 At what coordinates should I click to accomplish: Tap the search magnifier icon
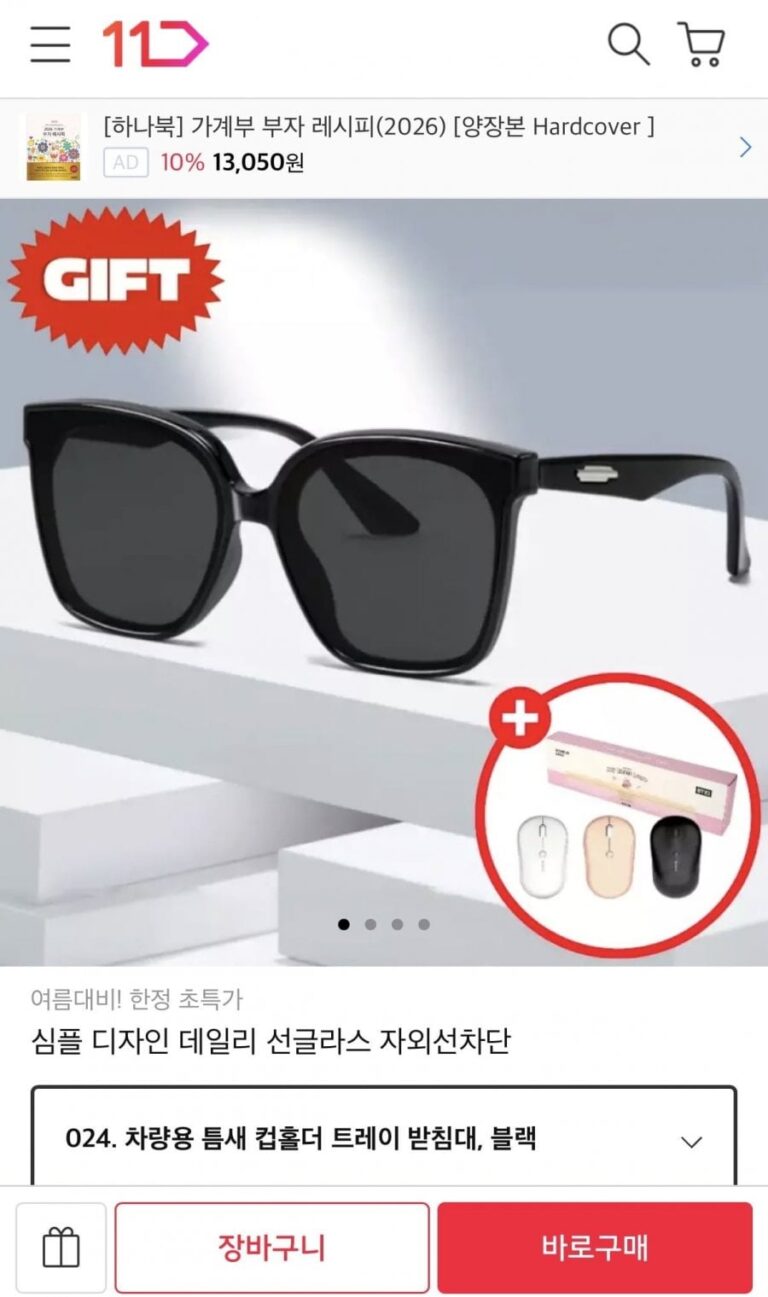[x=628, y=45]
